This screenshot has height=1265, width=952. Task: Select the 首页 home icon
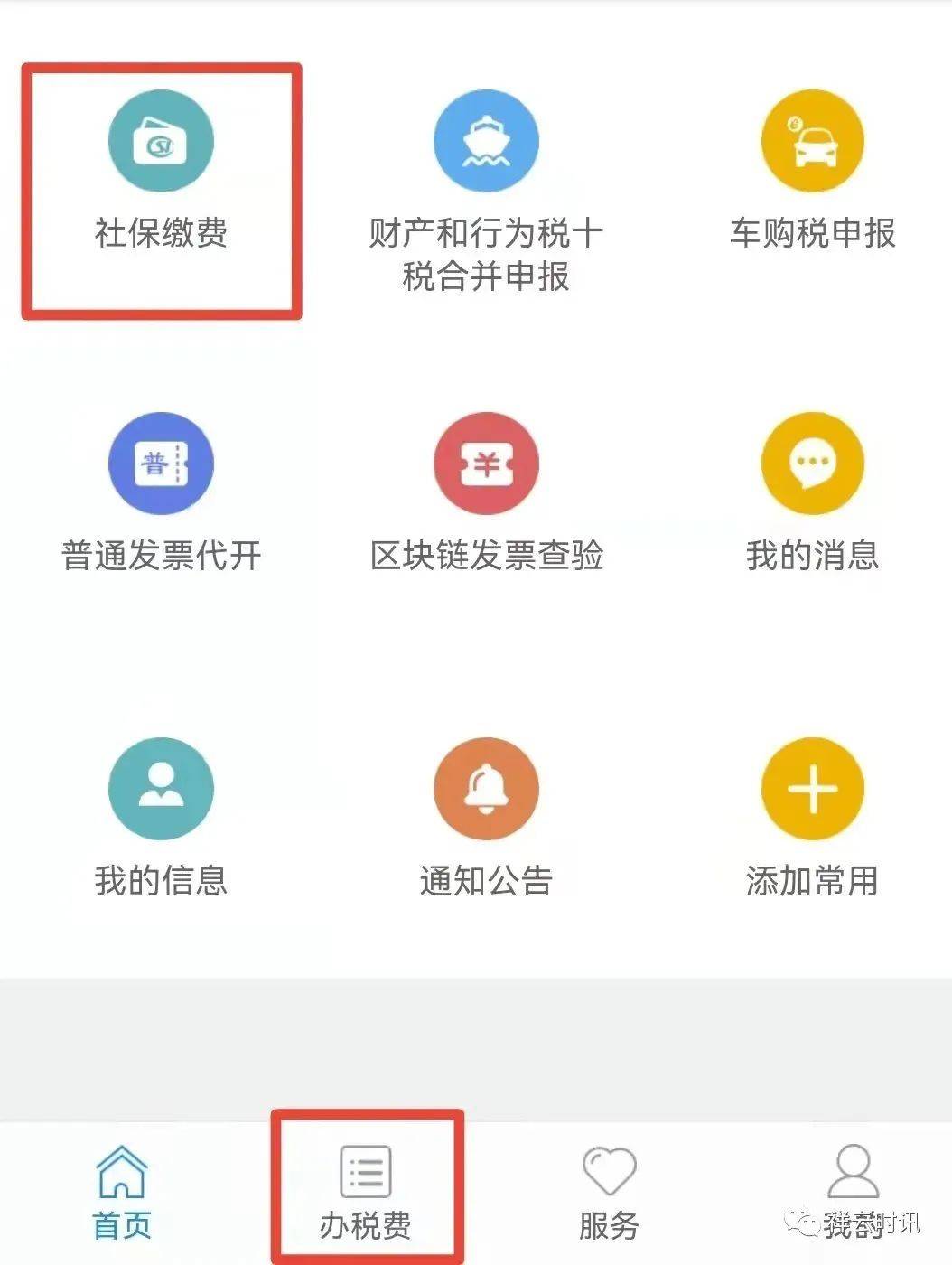[122, 1170]
